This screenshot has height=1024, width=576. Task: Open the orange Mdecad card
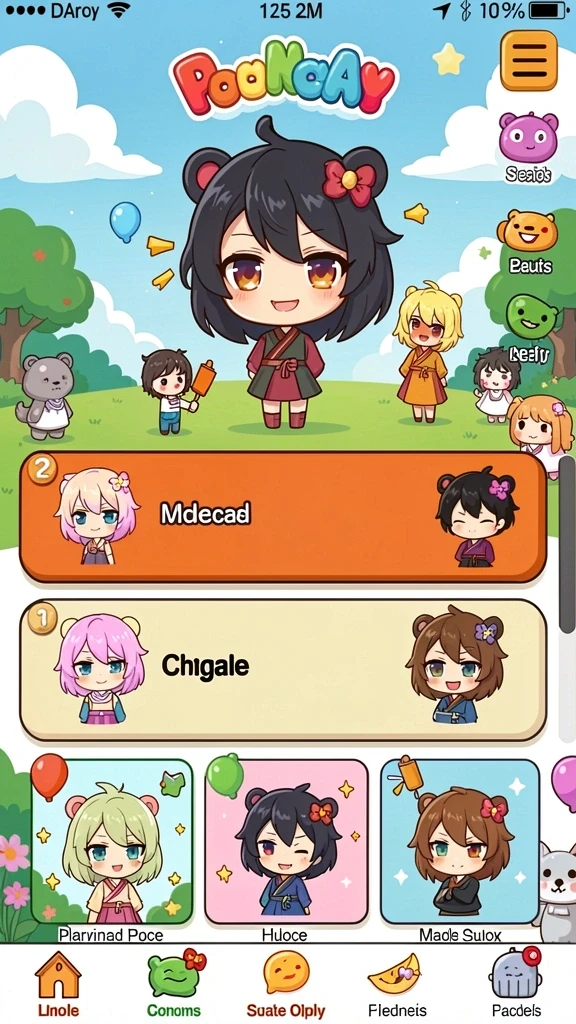(283, 517)
